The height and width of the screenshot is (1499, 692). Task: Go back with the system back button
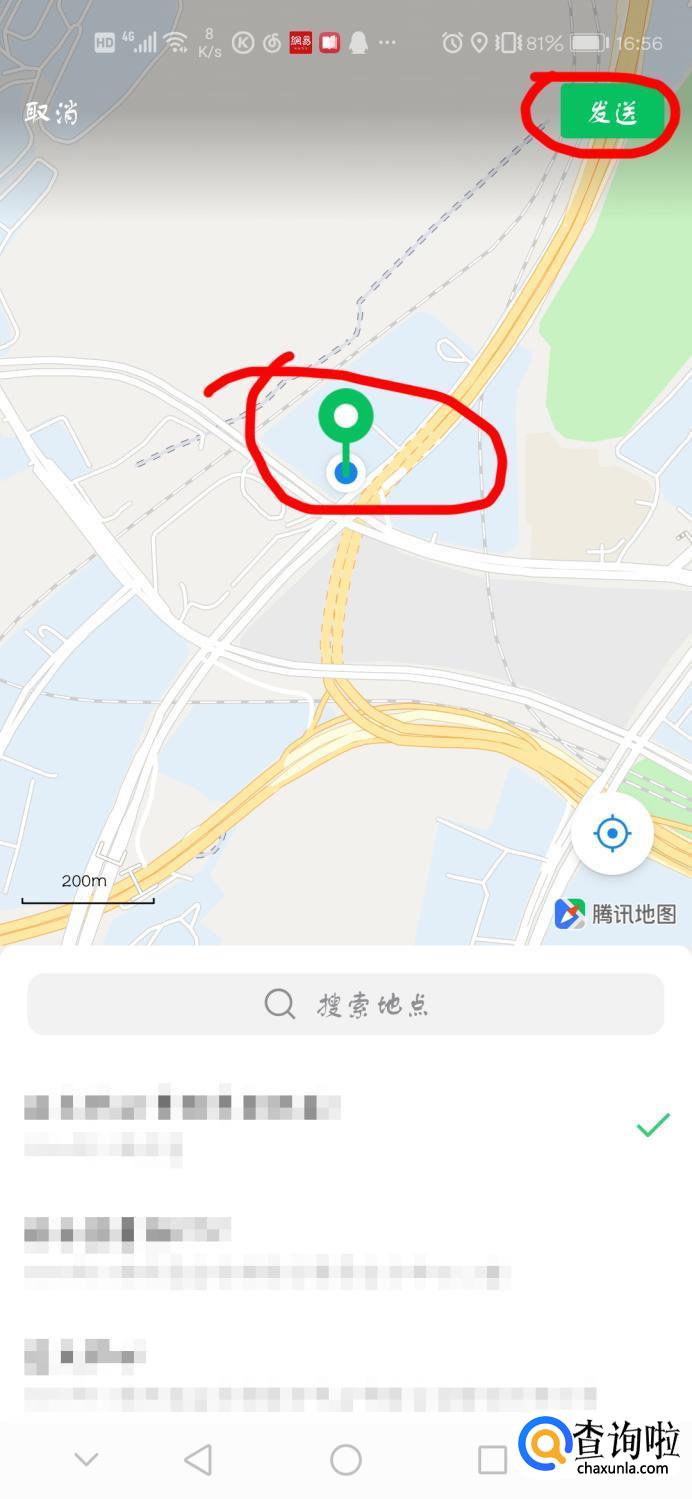(x=198, y=1459)
